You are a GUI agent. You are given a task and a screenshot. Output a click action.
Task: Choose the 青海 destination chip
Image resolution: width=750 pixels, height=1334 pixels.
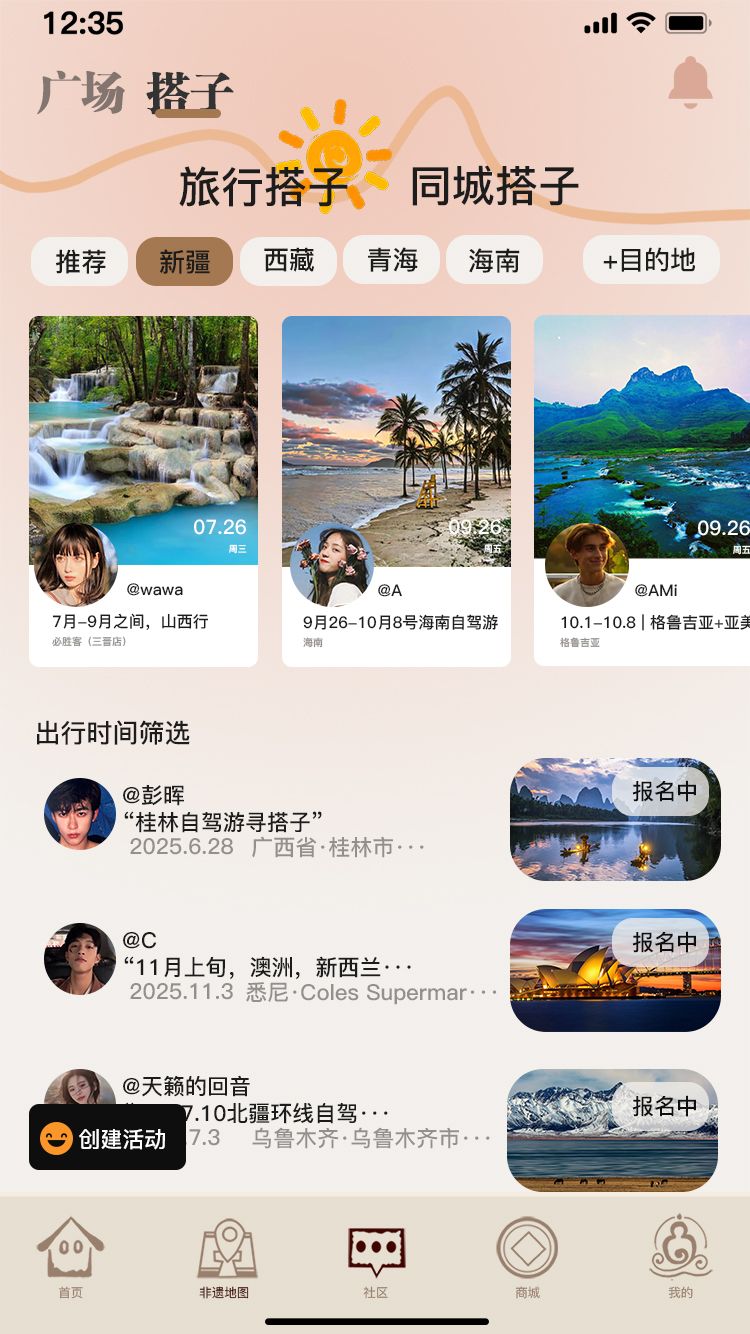392,261
